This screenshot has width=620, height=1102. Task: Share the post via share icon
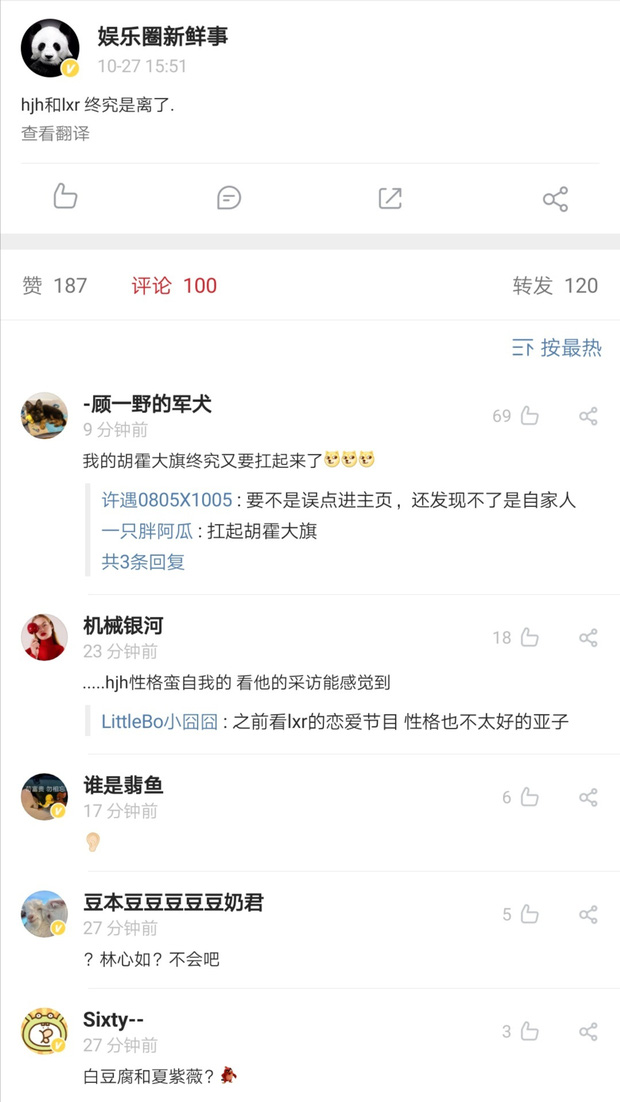(x=555, y=198)
